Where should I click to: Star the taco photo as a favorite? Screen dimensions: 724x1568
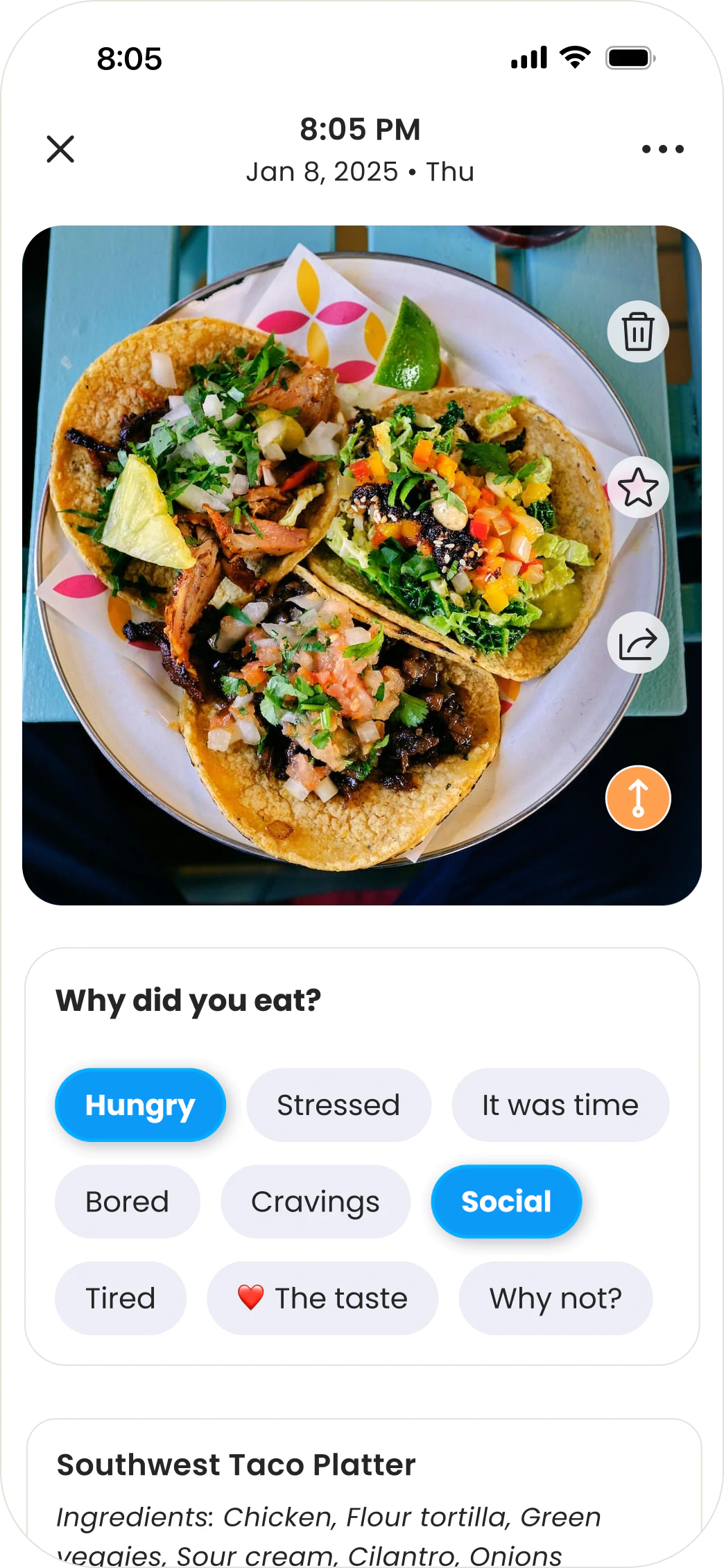pyautogui.click(x=637, y=488)
